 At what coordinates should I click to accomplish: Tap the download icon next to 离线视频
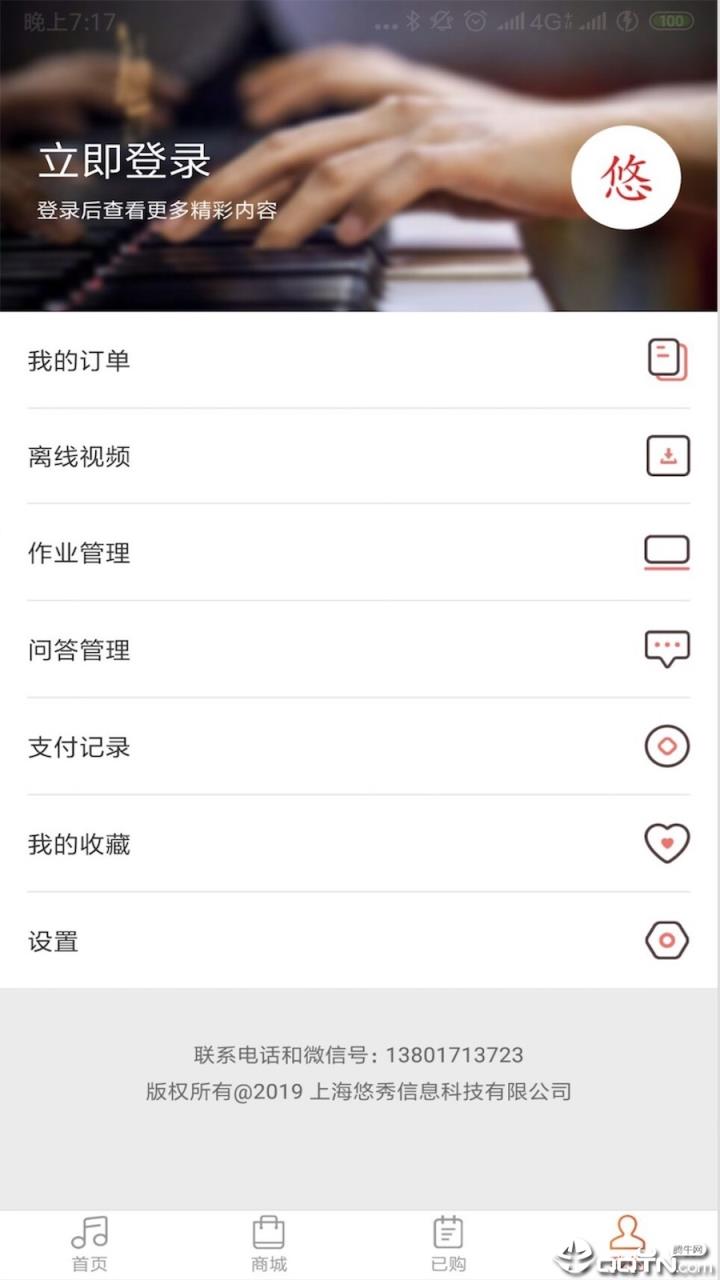click(x=668, y=456)
